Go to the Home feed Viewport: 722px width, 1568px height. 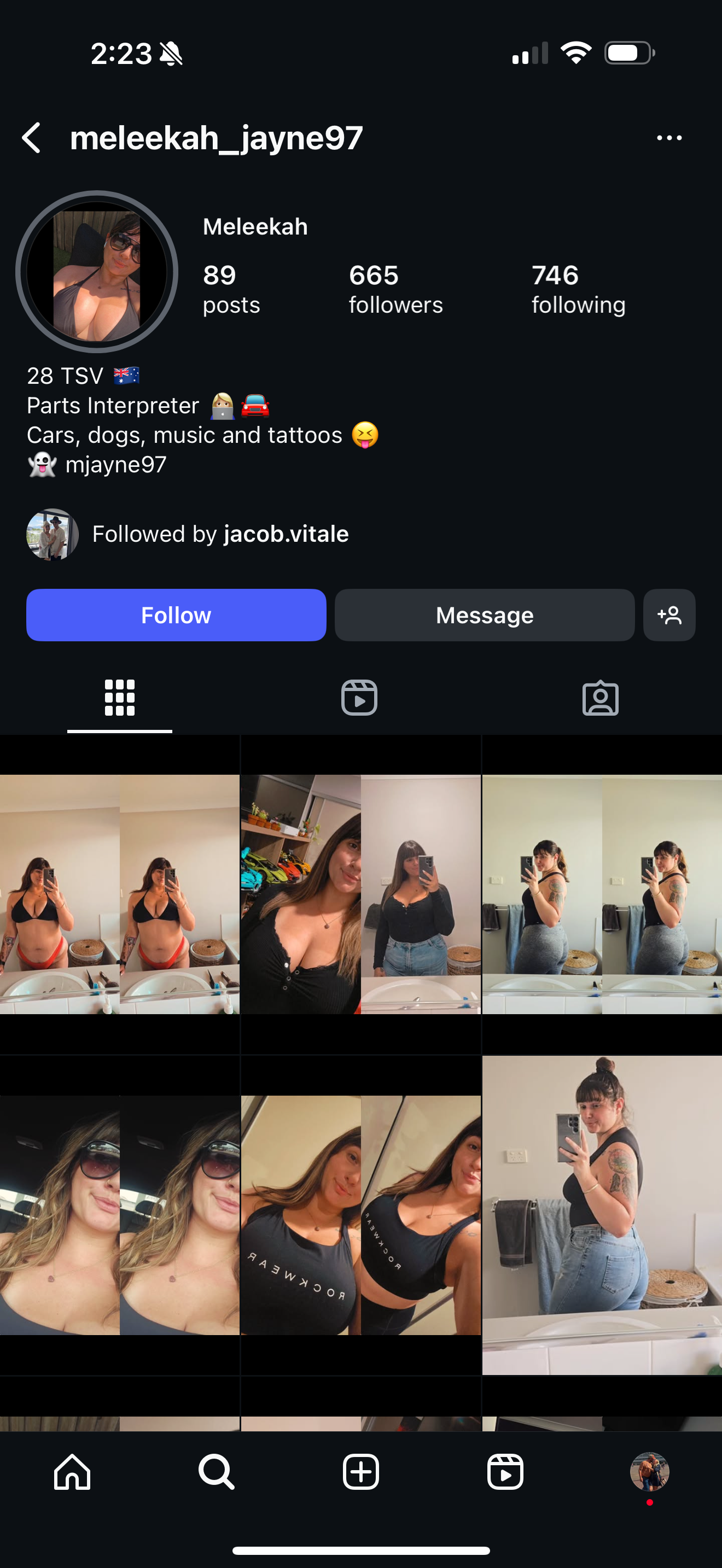[72, 1472]
